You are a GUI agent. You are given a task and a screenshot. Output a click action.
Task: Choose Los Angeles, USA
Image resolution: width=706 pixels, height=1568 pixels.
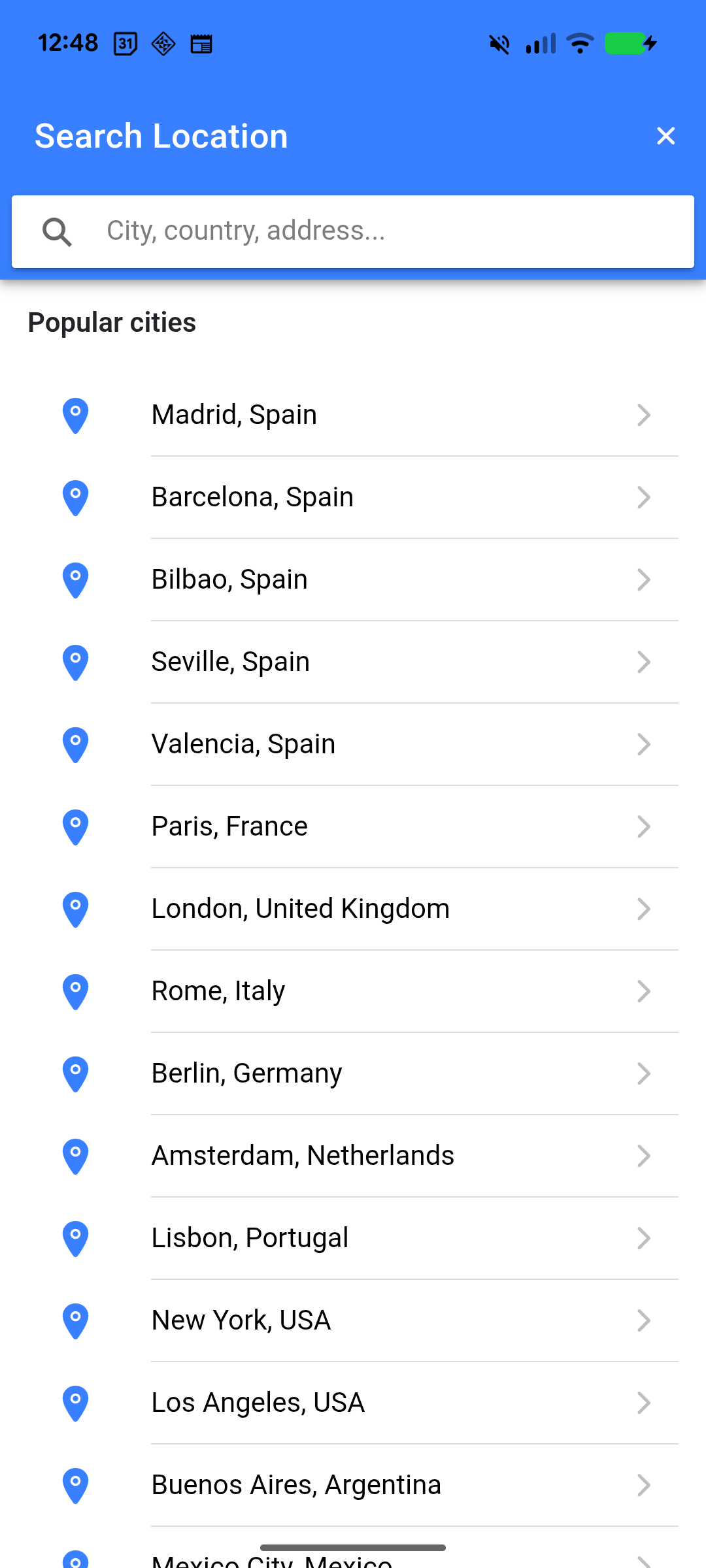[353, 1403]
